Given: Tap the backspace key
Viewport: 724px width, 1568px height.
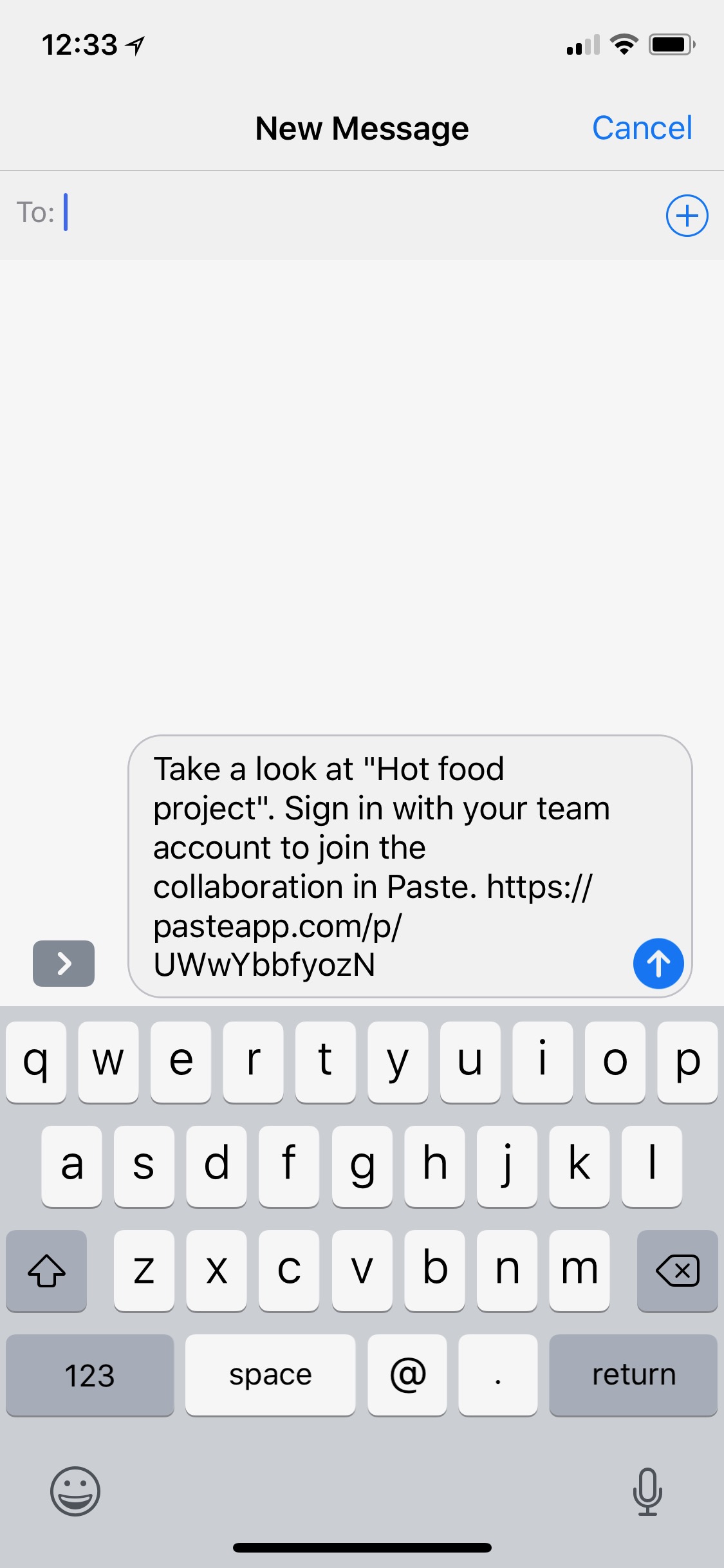Looking at the screenshot, I should (x=677, y=1271).
